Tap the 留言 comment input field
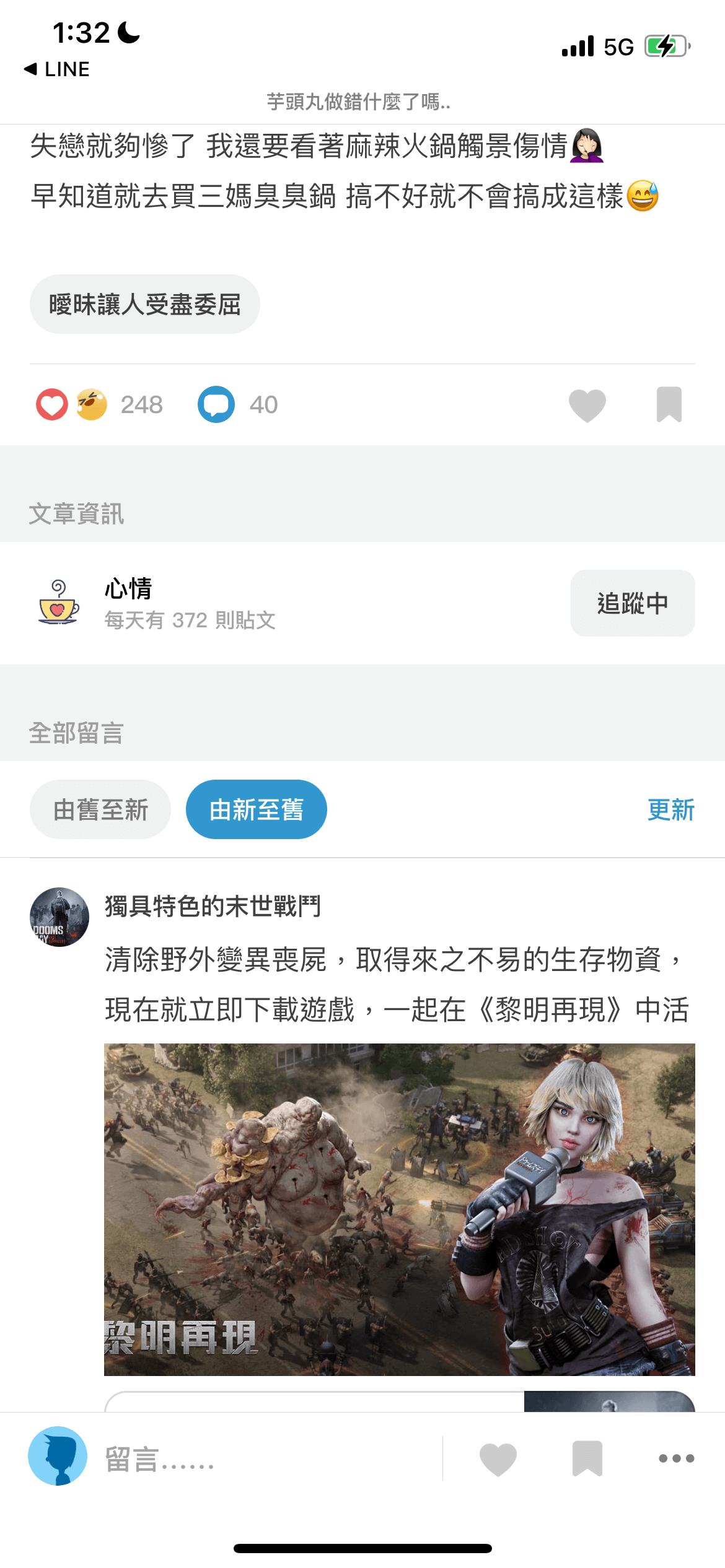725x1568 pixels. pyautogui.click(x=273, y=1459)
